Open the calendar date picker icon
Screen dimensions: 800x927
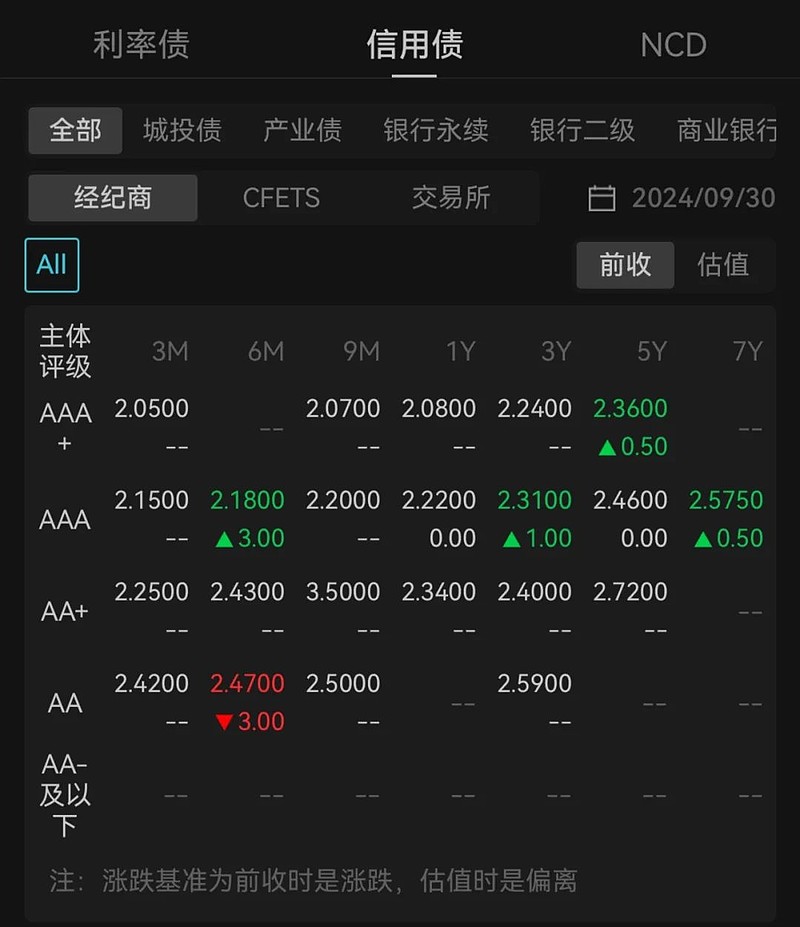coord(602,198)
